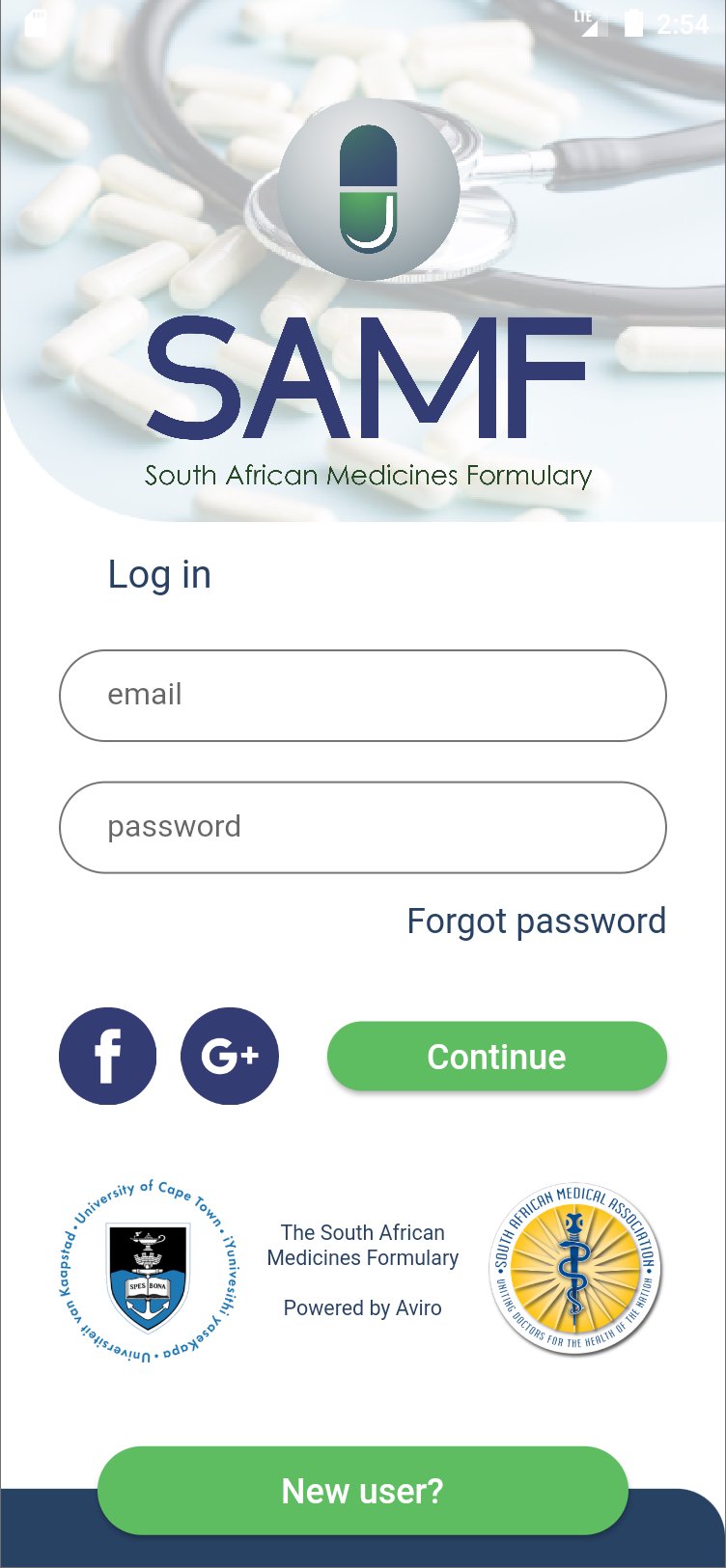Image resolution: width=726 pixels, height=1568 pixels.
Task: Click the LTE signal icon
Action: tap(589, 23)
